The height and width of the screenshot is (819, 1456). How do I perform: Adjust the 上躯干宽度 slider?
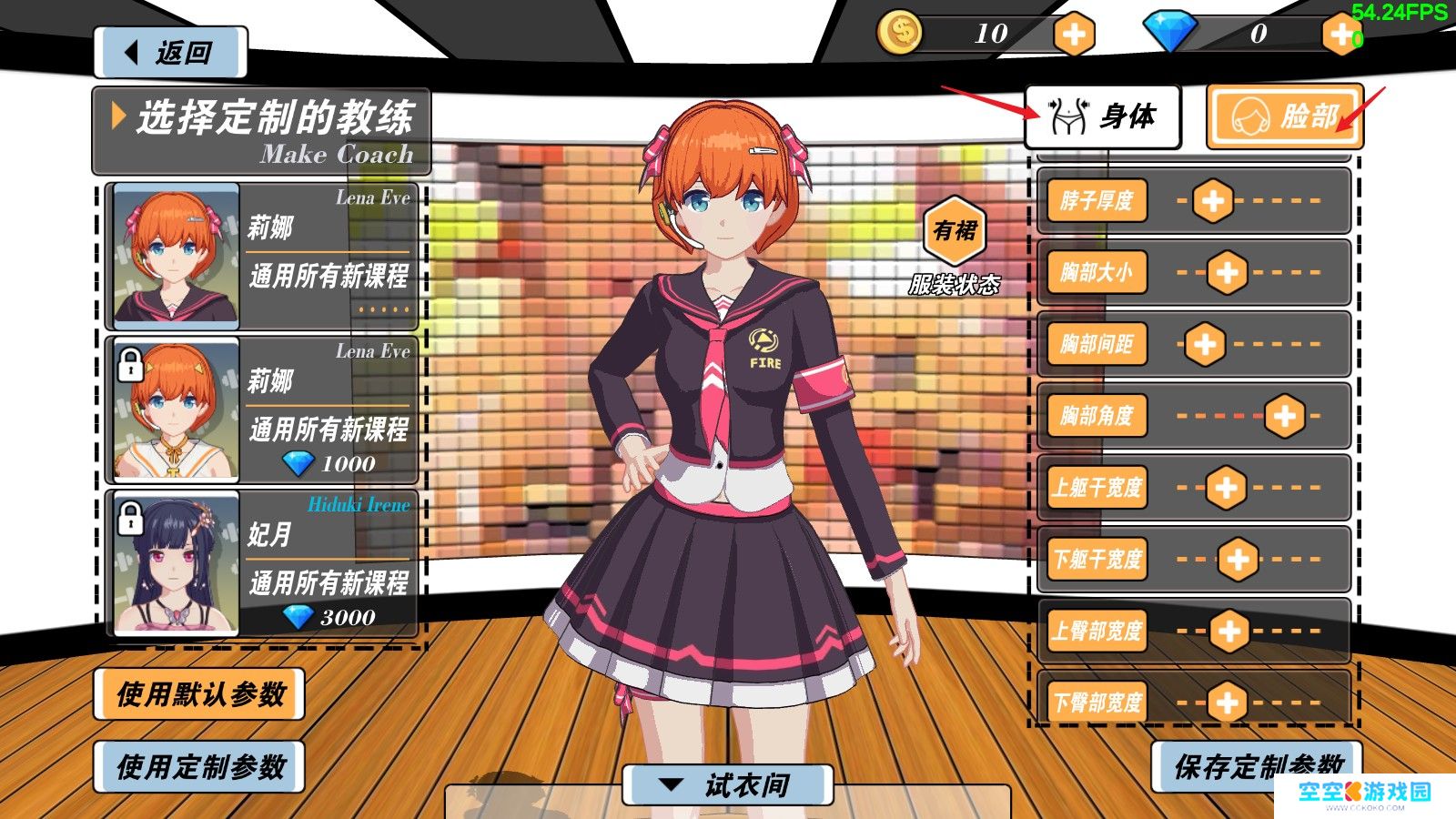click(1226, 488)
